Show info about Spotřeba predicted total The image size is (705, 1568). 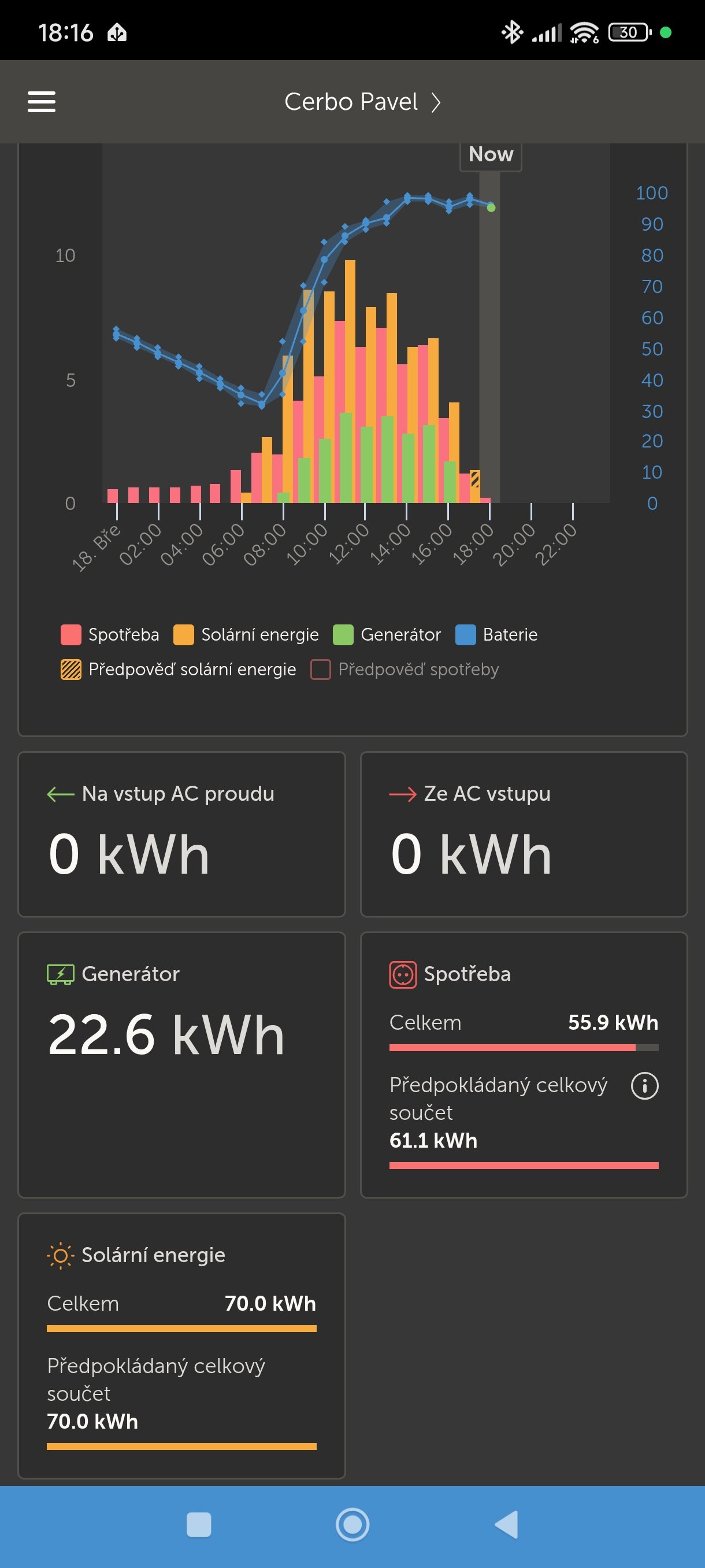pyautogui.click(x=644, y=1085)
